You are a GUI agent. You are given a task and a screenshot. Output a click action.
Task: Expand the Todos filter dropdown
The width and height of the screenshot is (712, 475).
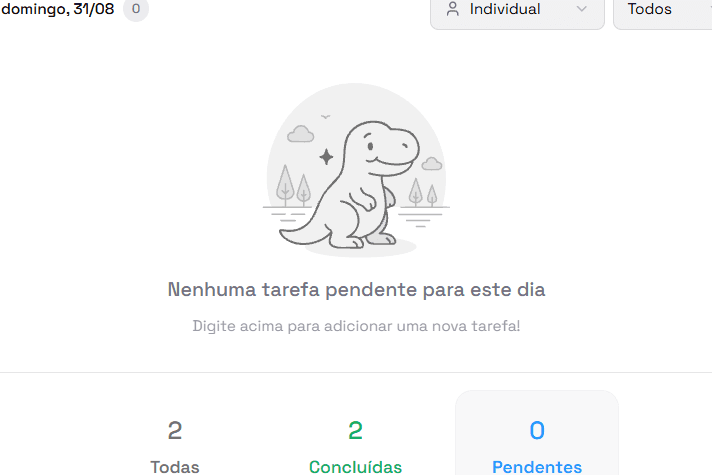(661, 11)
